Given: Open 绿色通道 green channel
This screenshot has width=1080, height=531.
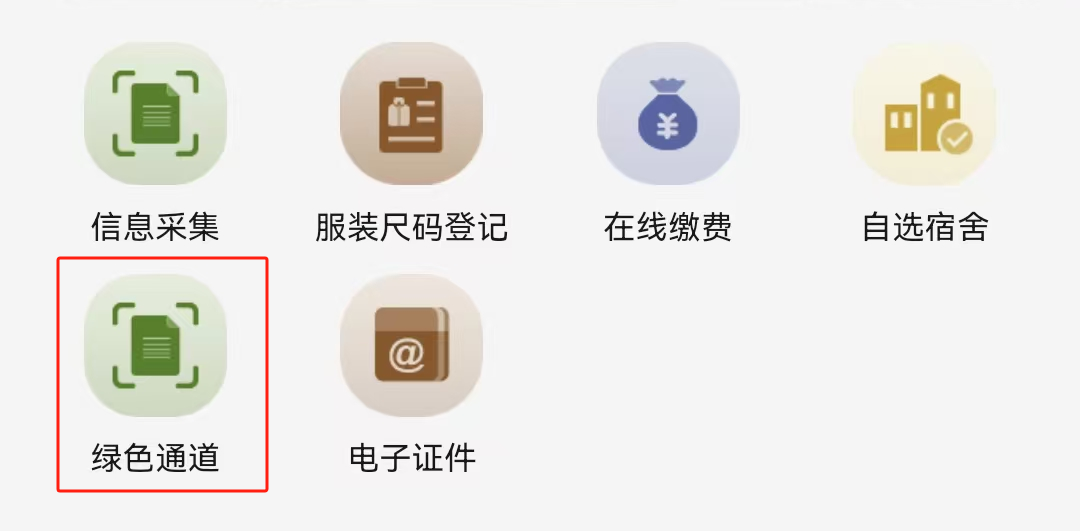Looking at the screenshot, I should tap(155, 346).
